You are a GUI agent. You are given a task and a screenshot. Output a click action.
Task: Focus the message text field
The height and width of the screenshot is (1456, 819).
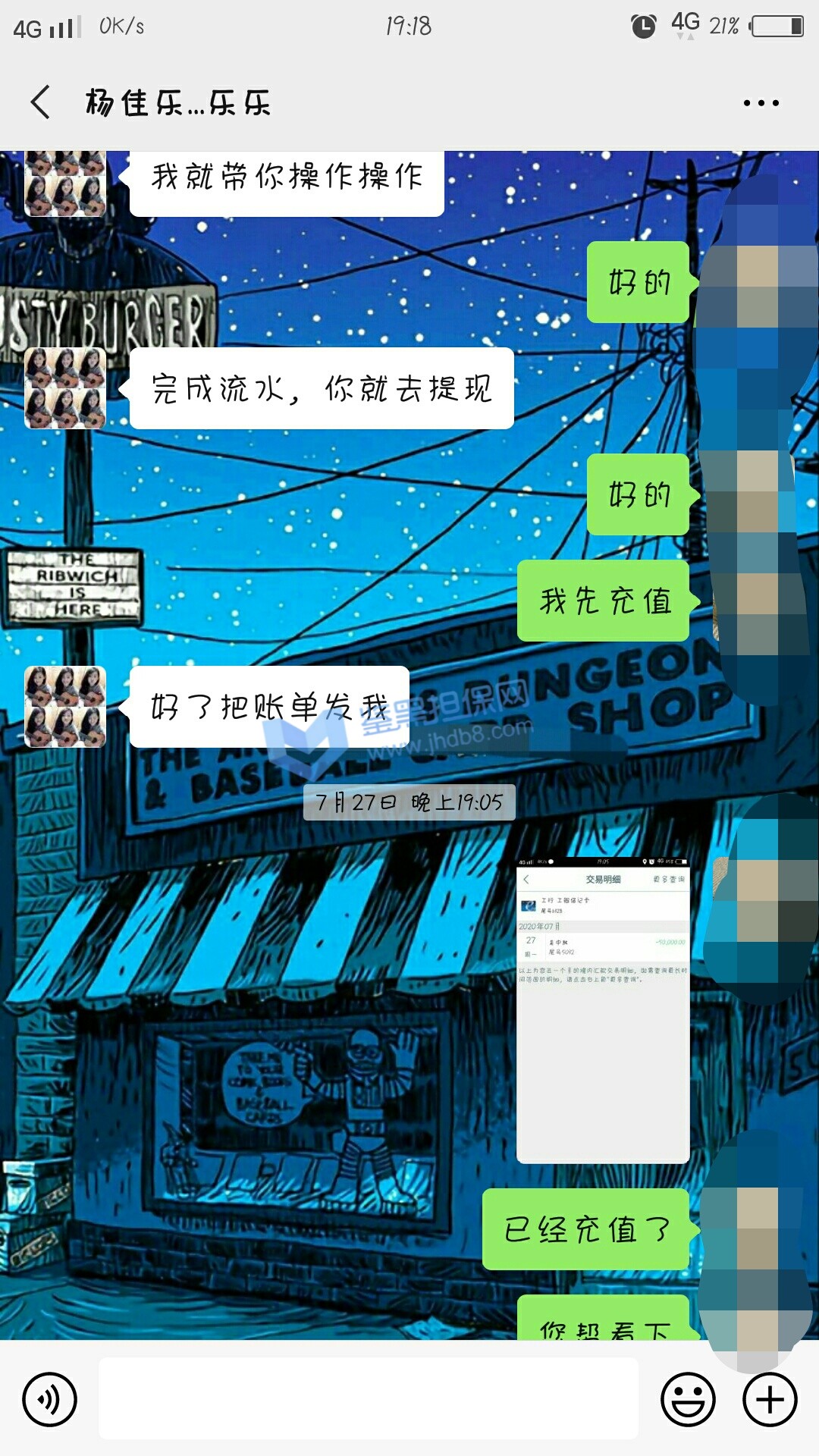click(368, 1398)
